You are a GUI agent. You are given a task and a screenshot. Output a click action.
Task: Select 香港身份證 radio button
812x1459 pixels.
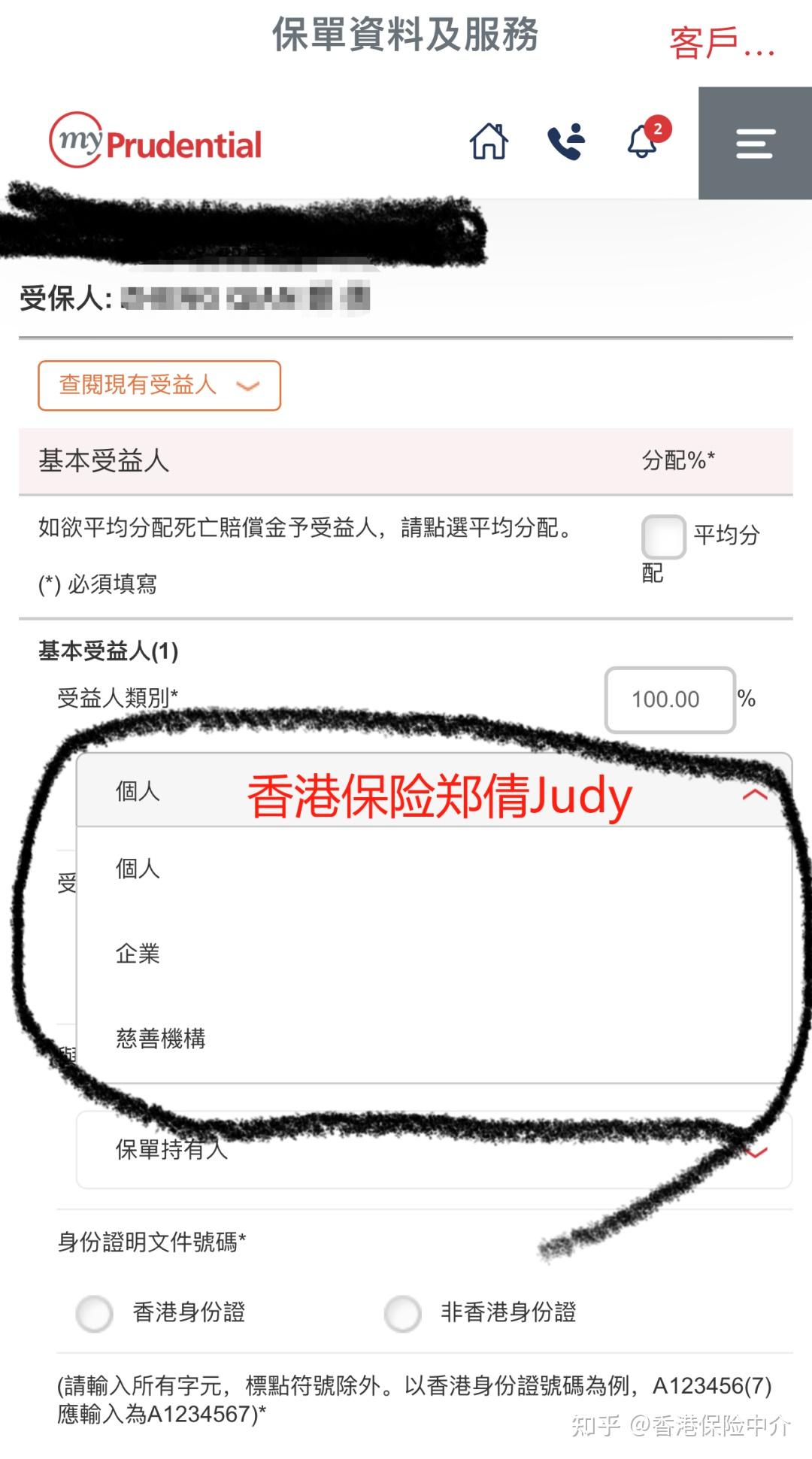coord(95,1313)
